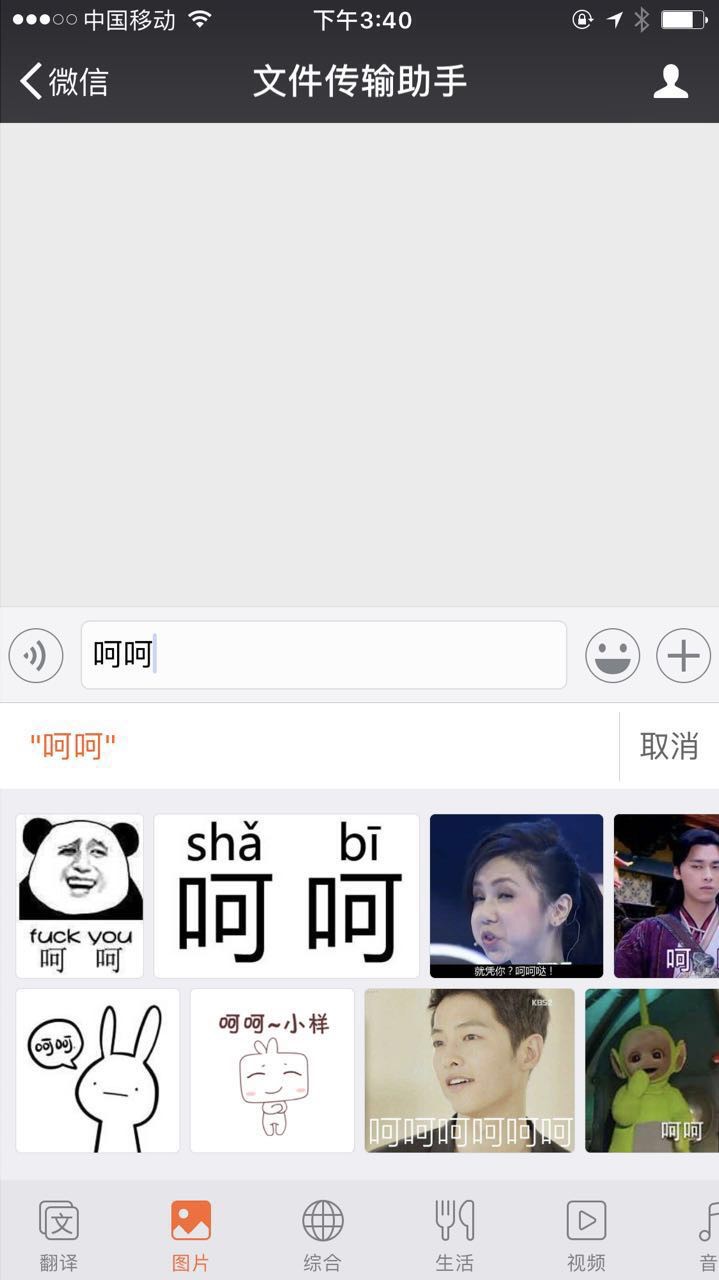Image resolution: width=719 pixels, height=1280 pixels.
Task: Open the emoji smiley picker
Action: point(612,656)
